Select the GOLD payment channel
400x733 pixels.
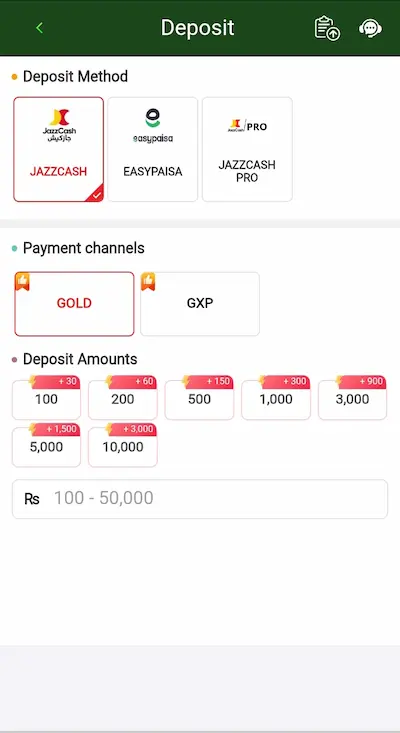(x=74, y=304)
